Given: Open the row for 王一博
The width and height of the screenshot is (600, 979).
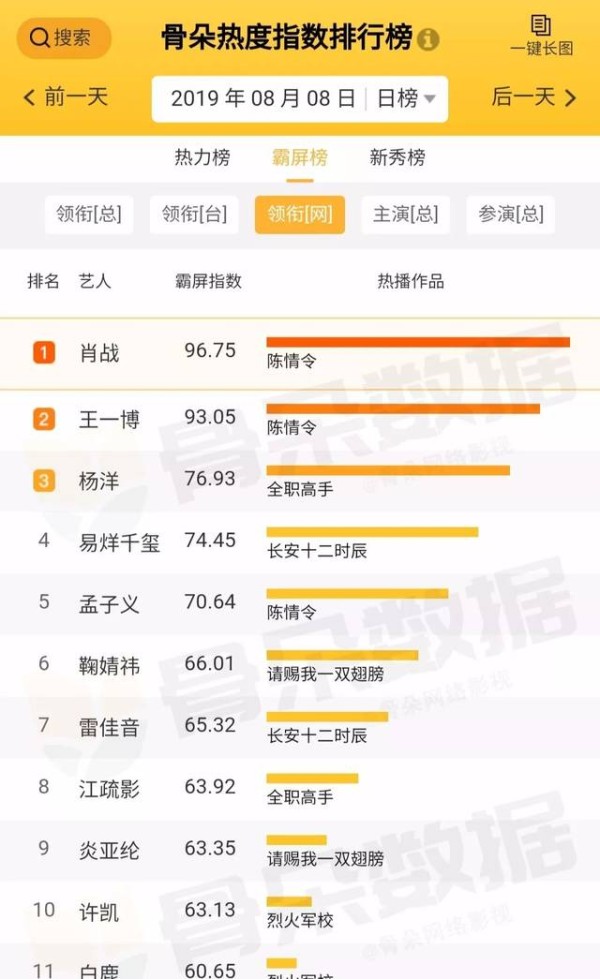Looking at the screenshot, I should pos(300,420).
